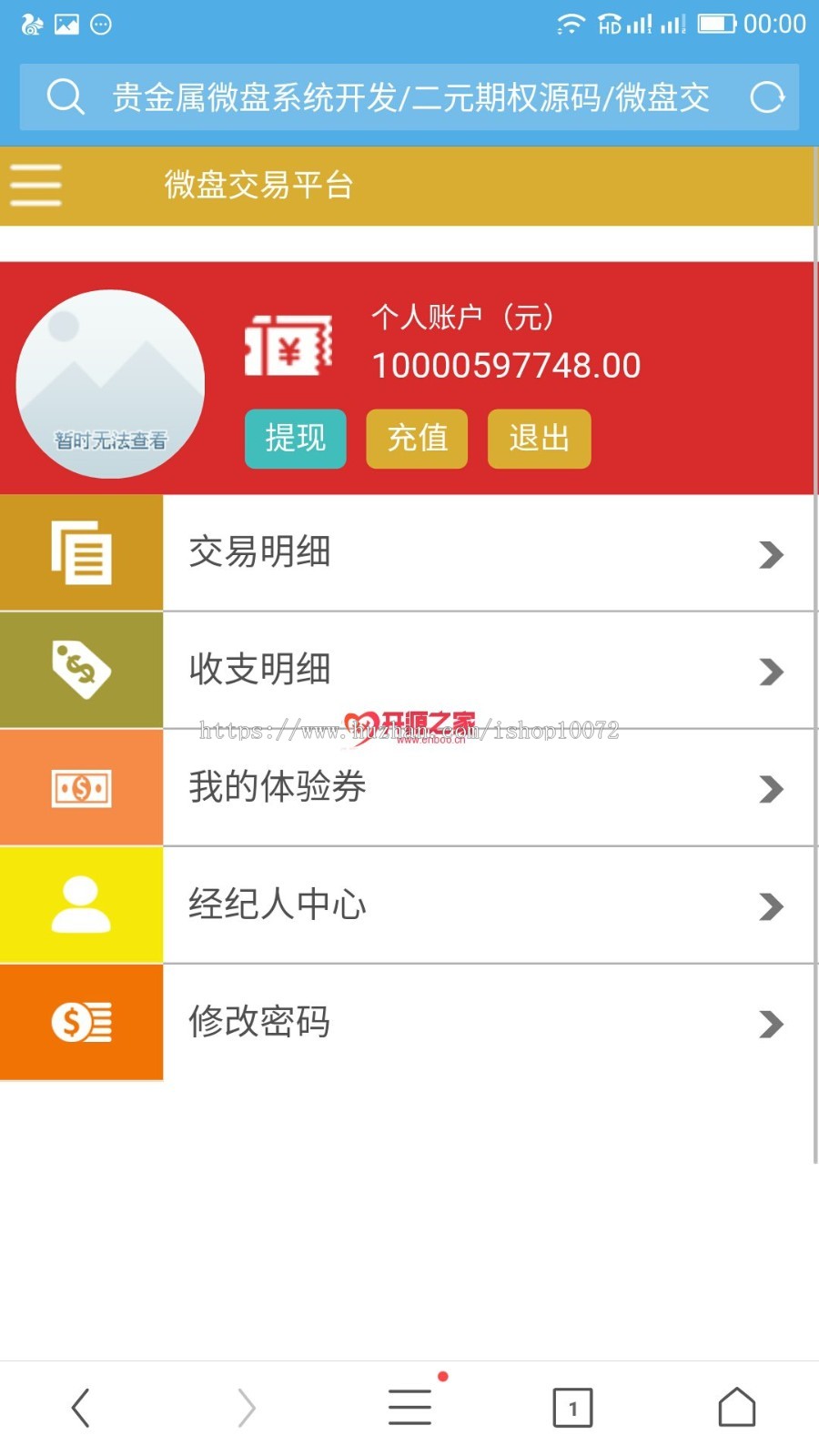Expand 修改密码 using its right chevron

pos(770,1025)
